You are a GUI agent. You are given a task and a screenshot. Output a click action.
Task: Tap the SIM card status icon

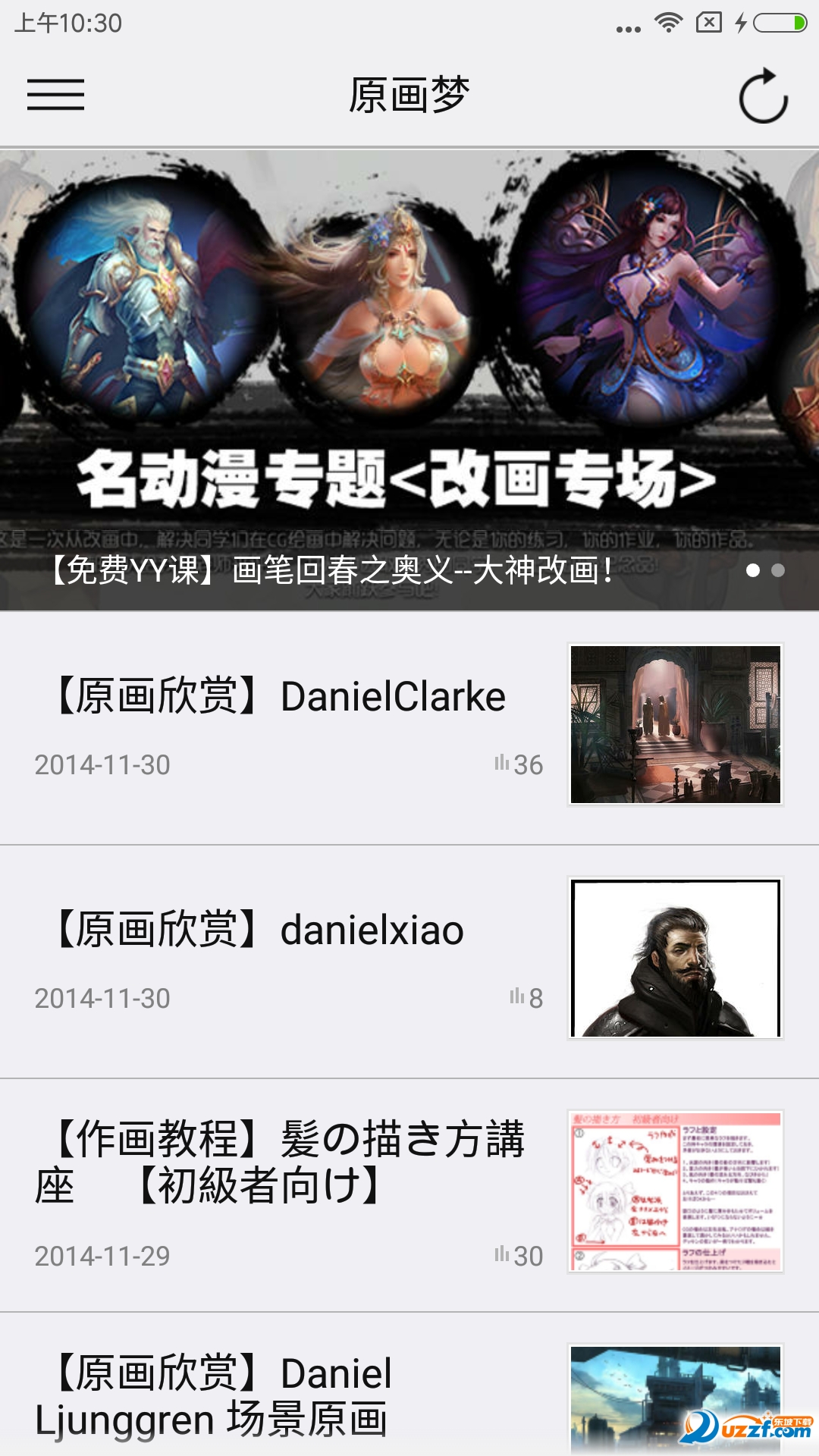708,24
